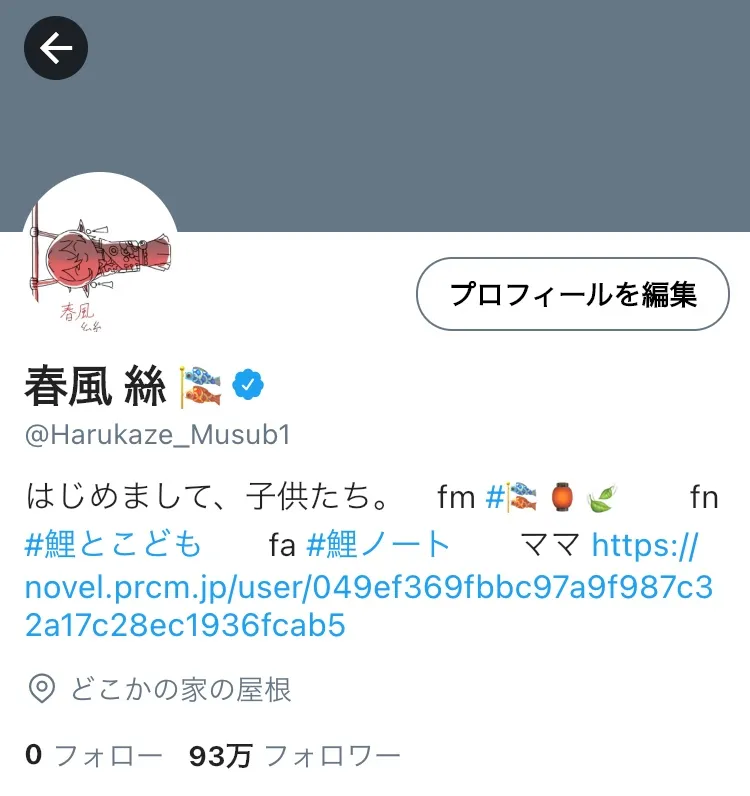
Task: Go back with the arrow icon
Action: point(56,48)
